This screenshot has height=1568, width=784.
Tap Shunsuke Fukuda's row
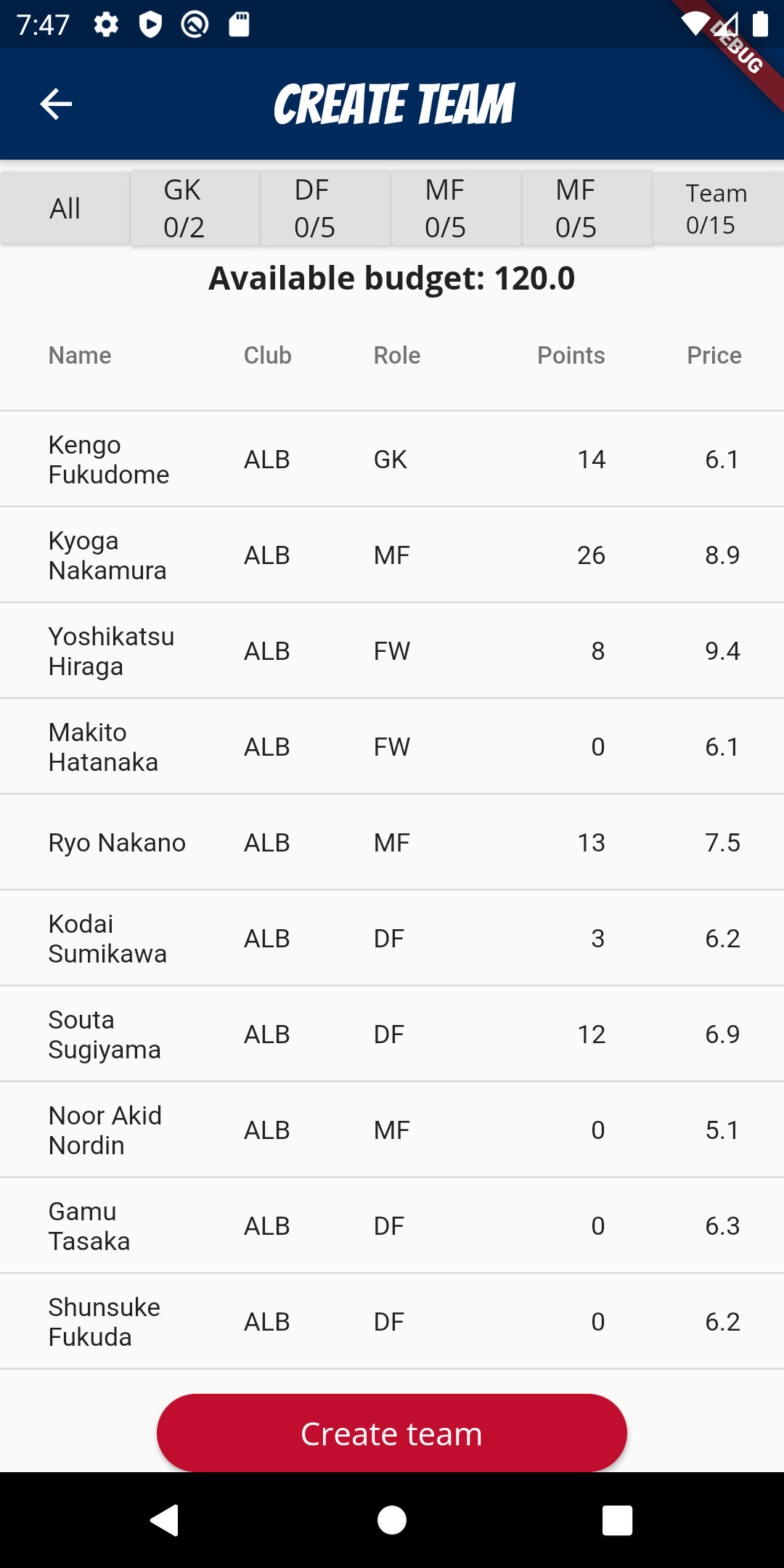(392, 1322)
